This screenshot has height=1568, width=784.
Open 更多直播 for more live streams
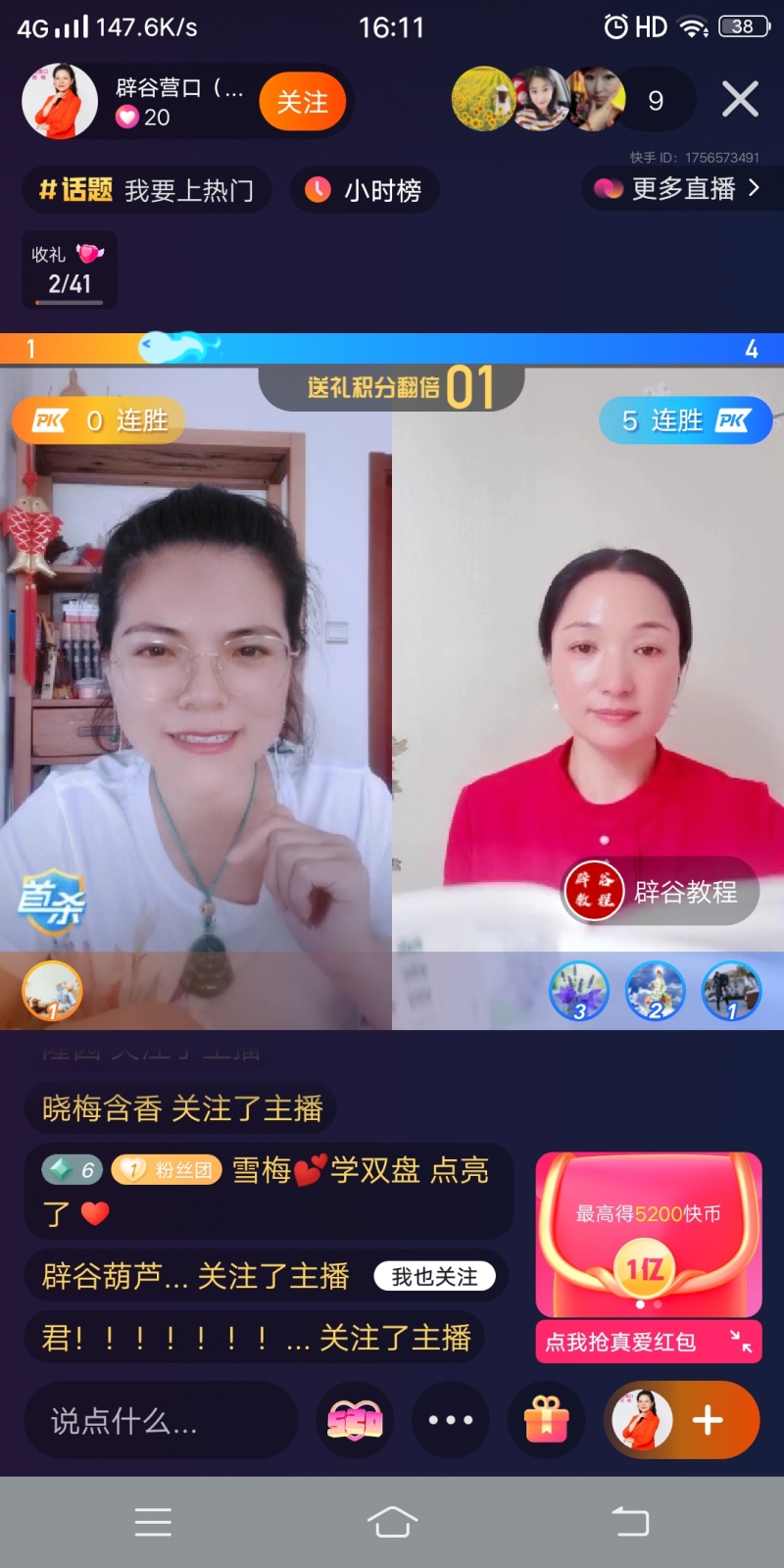(679, 188)
